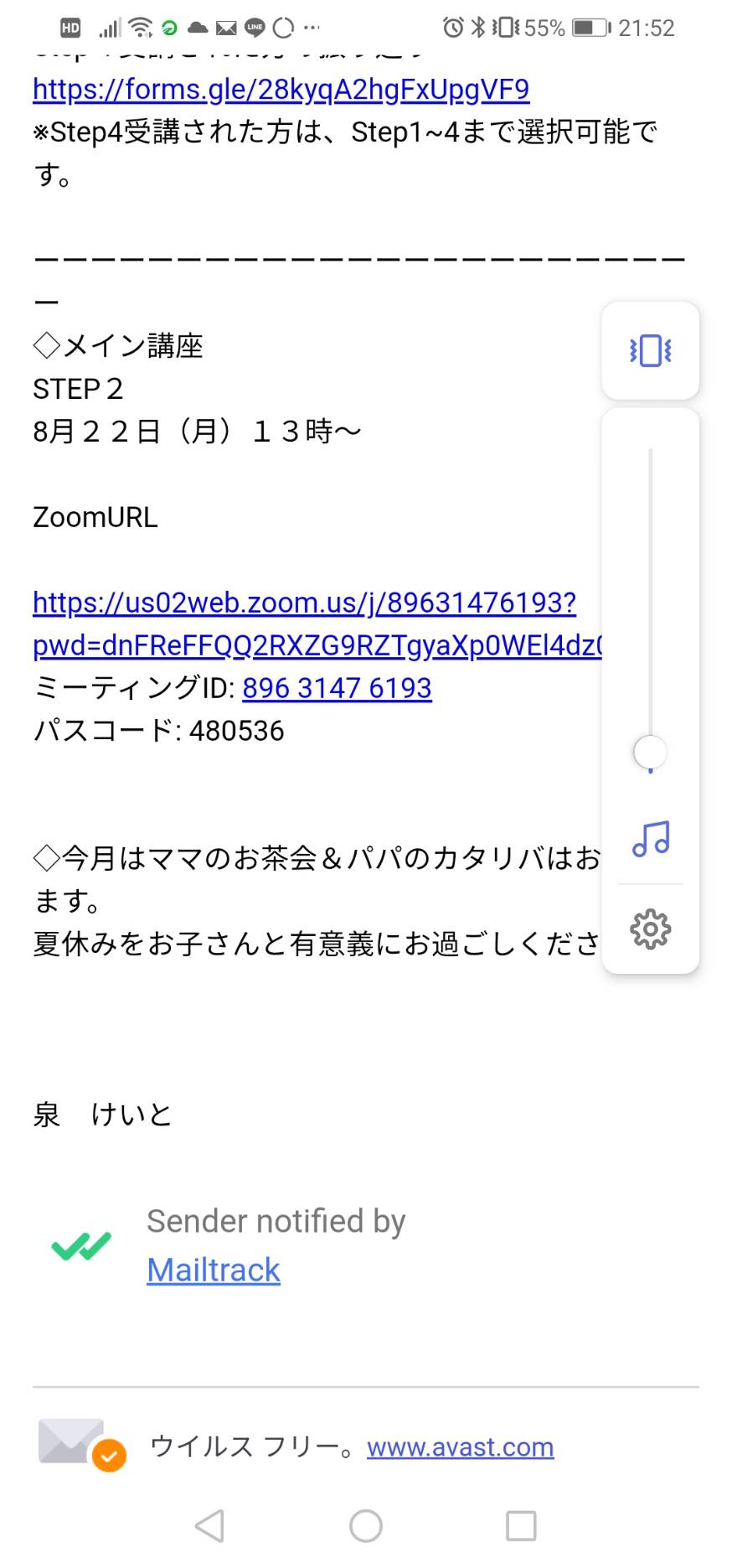Open sound settings gear icon

pyautogui.click(x=651, y=929)
